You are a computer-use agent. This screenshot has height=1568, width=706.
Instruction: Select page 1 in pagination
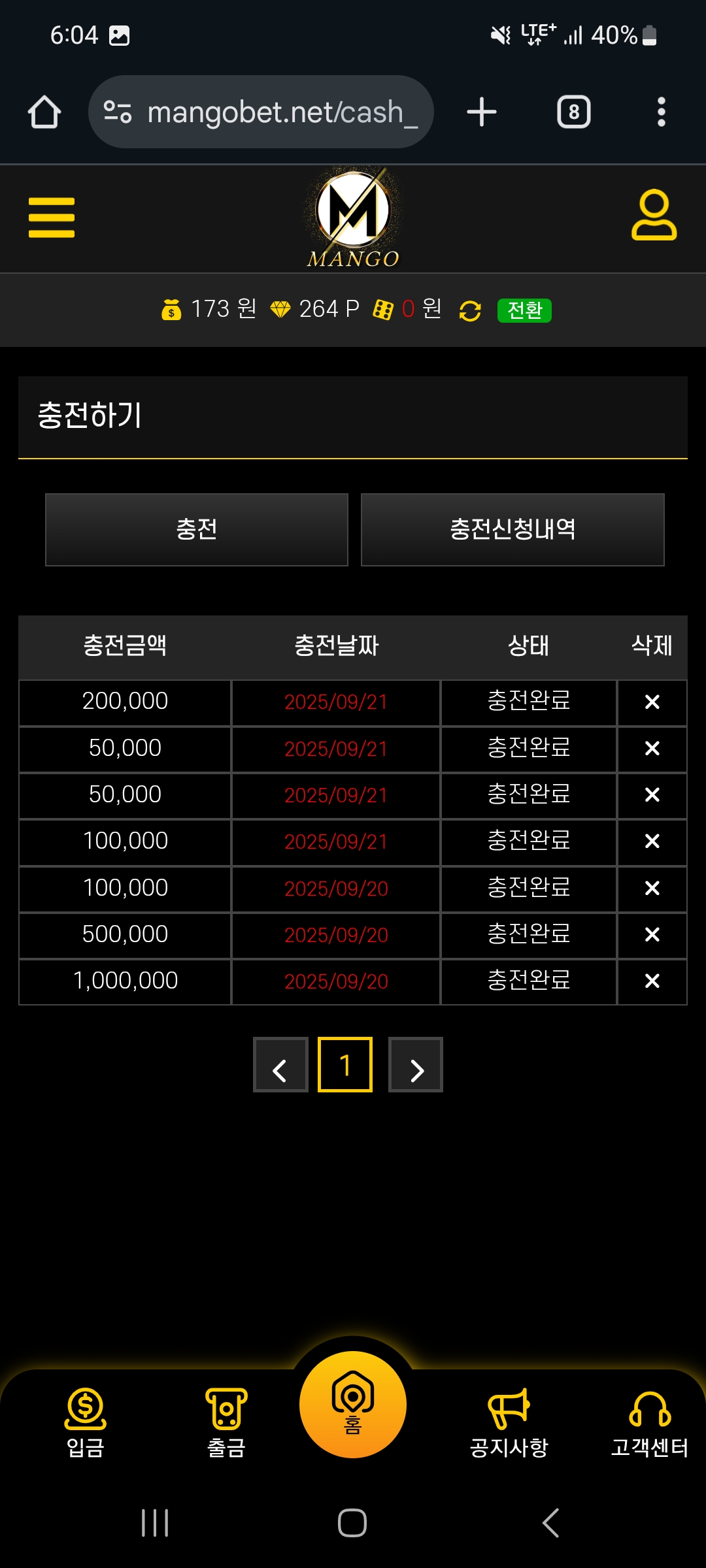point(345,1065)
